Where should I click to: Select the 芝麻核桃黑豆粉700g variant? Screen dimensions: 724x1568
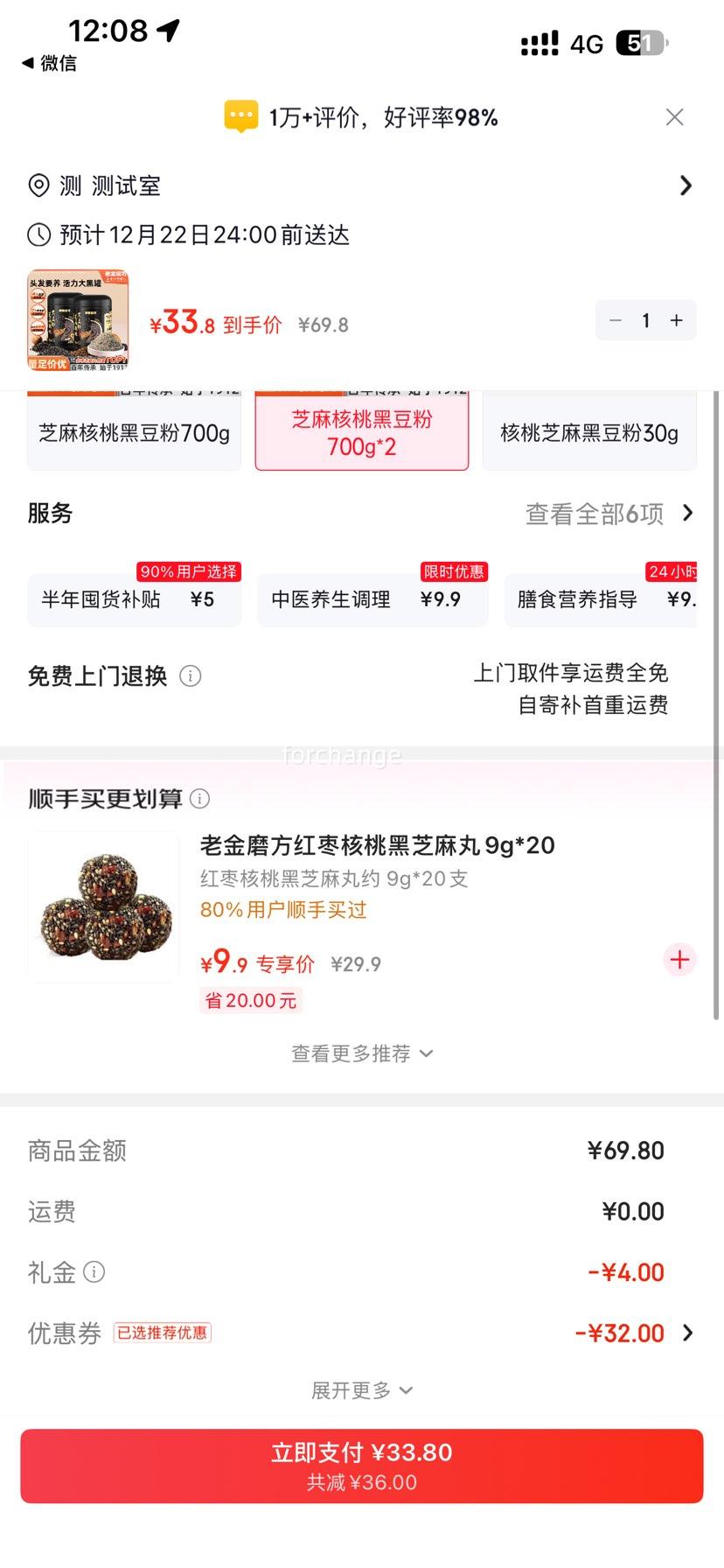(x=133, y=431)
